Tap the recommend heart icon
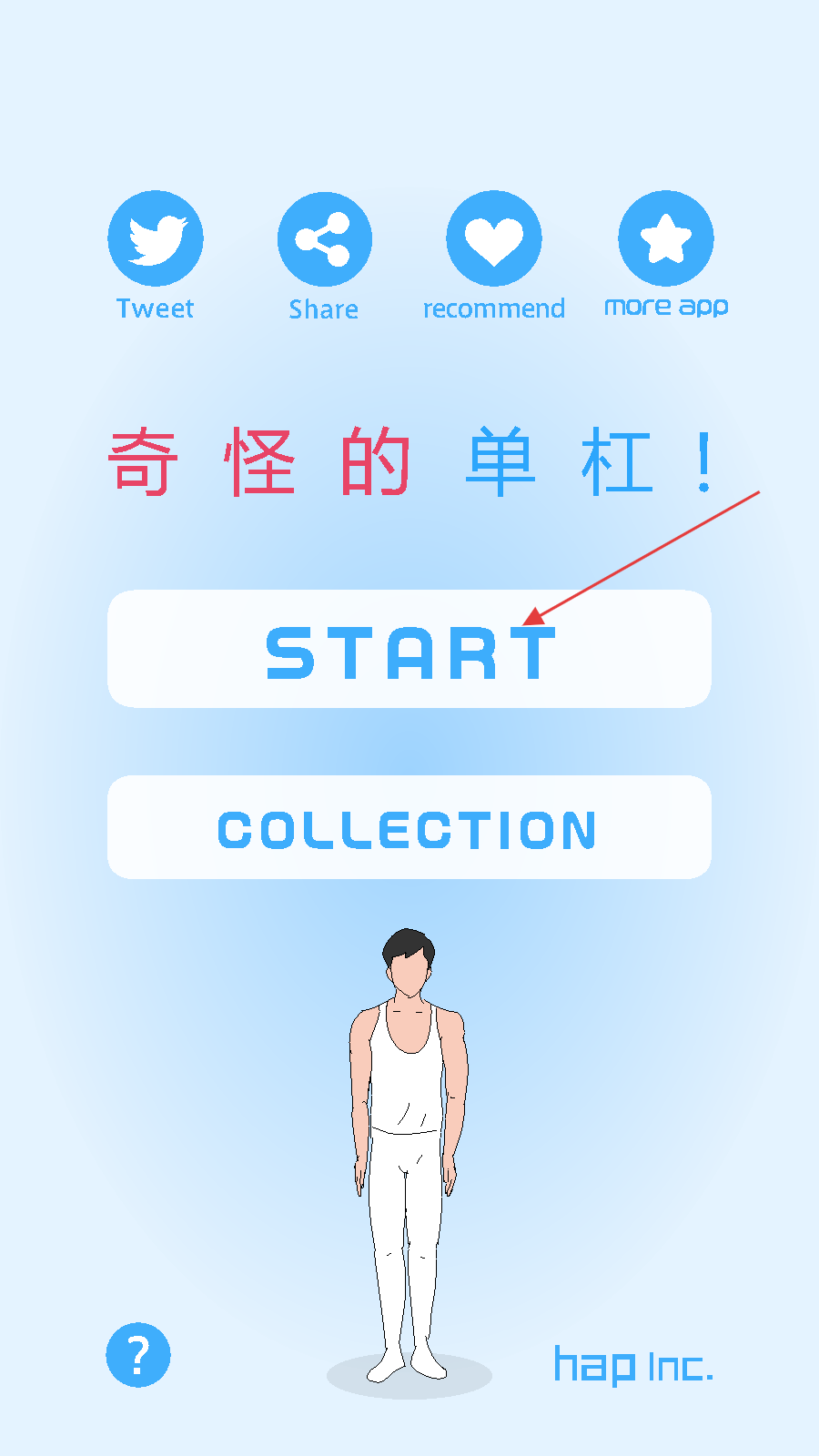The image size is (819, 1456). click(x=494, y=238)
